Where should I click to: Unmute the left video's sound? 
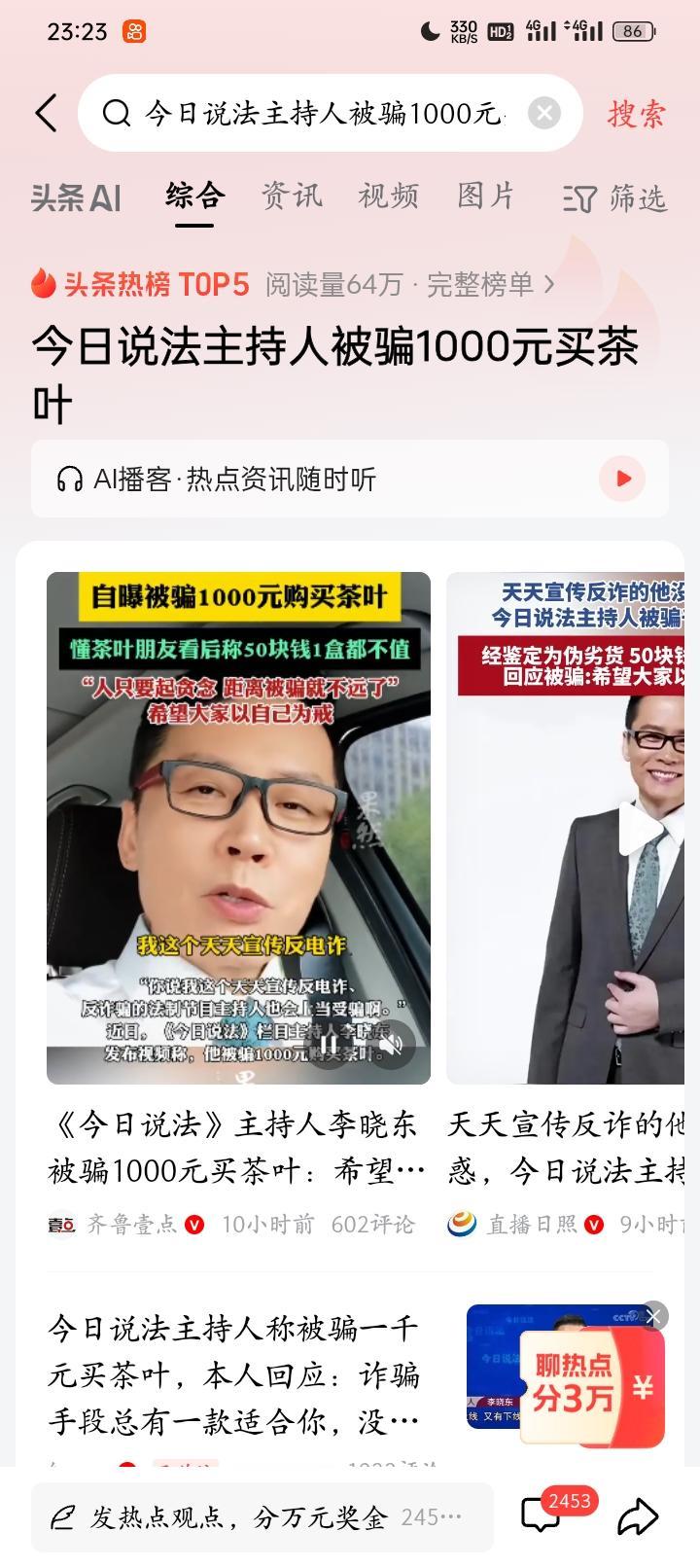pos(393,1043)
